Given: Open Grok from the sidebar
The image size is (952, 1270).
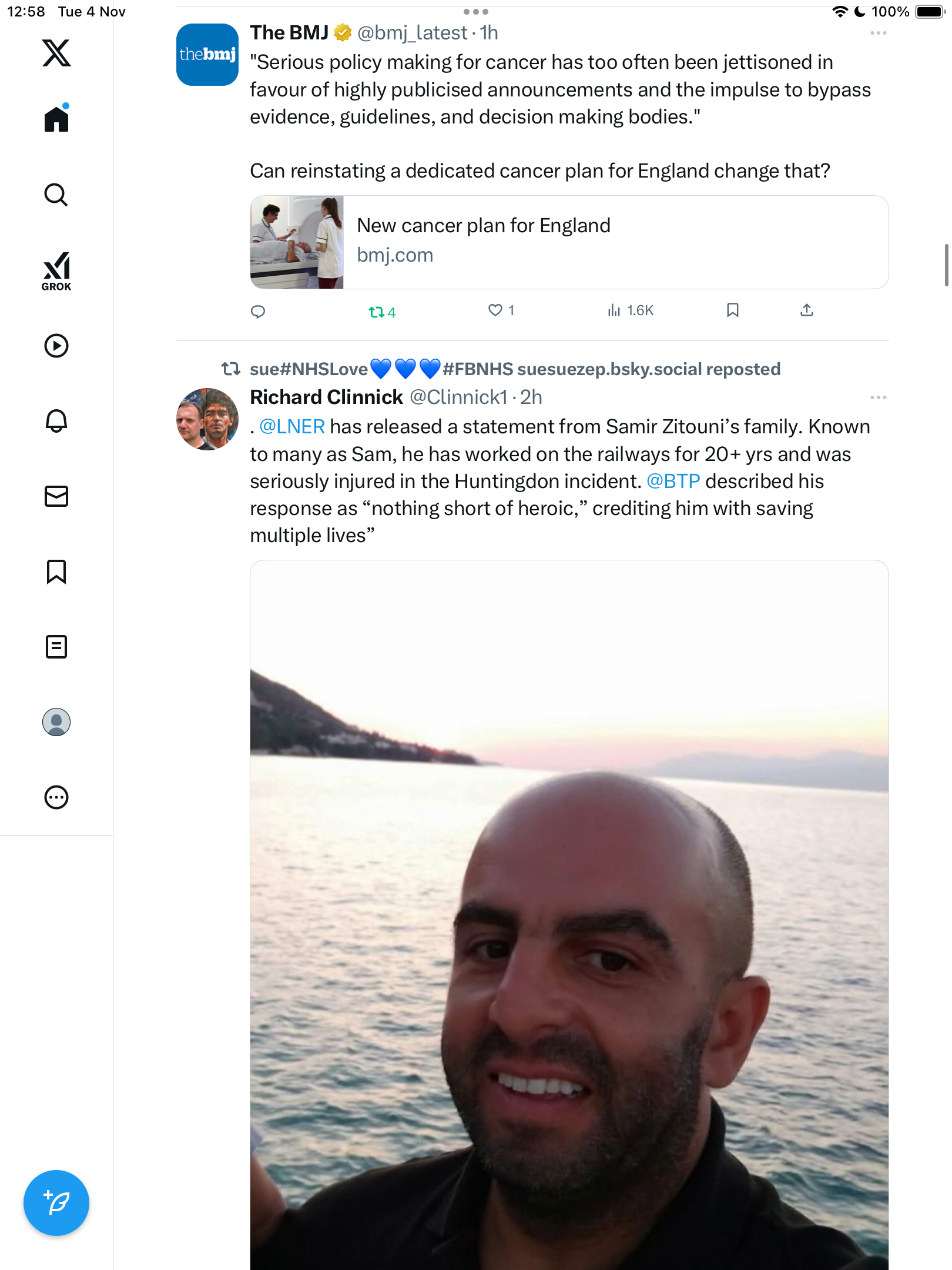Looking at the screenshot, I should click(x=56, y=271).
